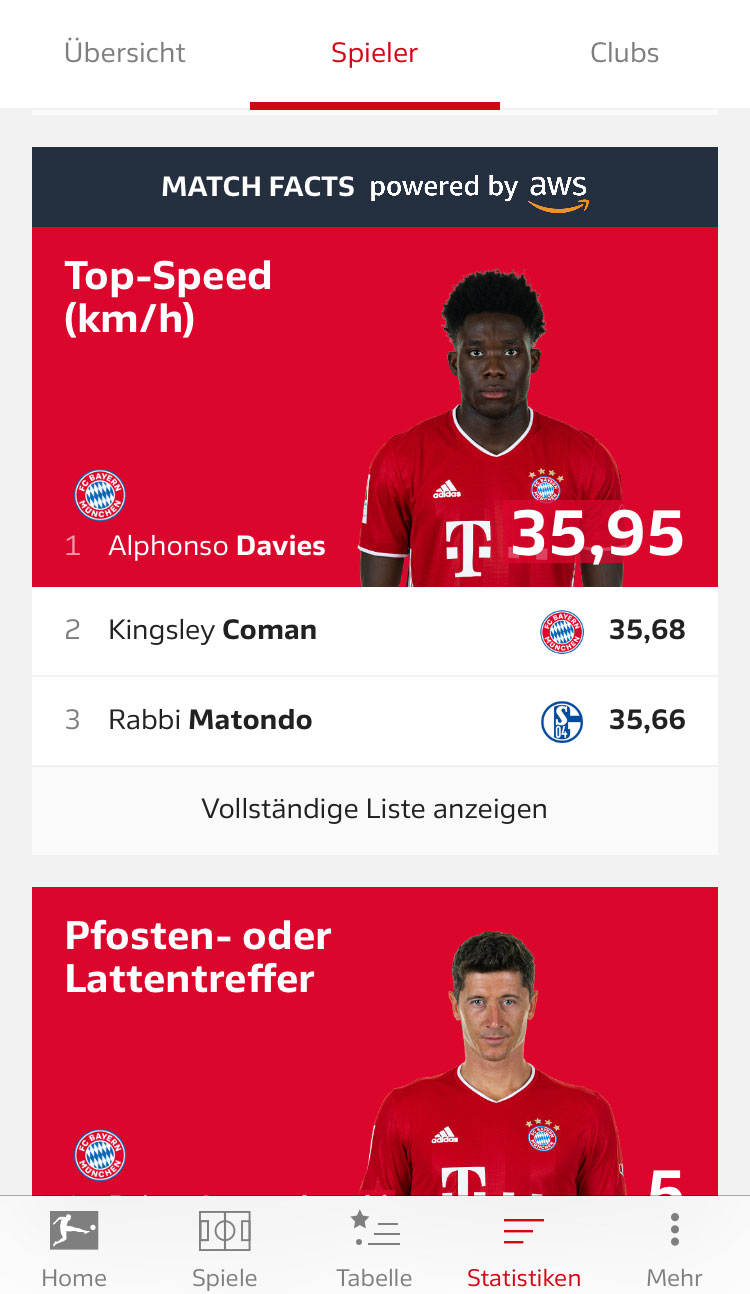
Task: Open the Pfosten- oder Lattentreffer card
Action: (375, 1041)
